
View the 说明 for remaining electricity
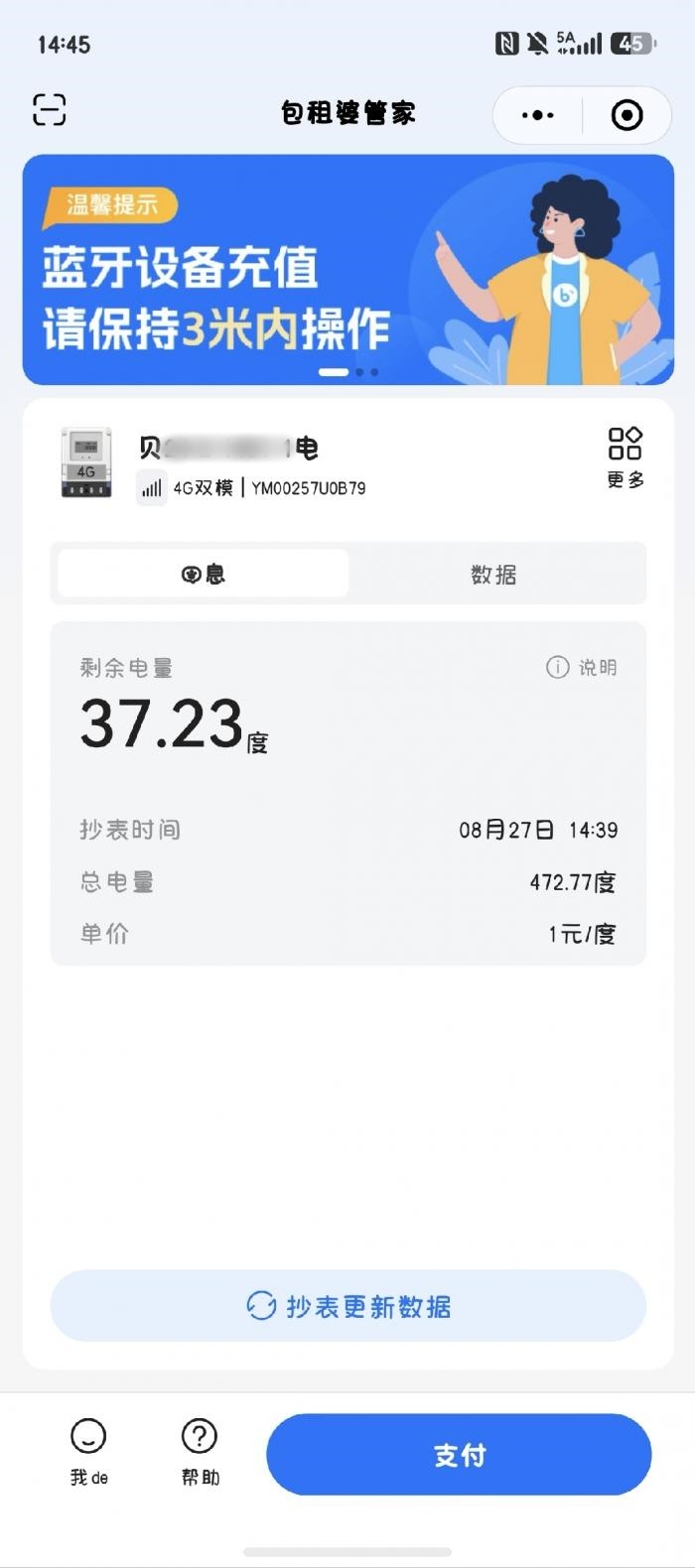click(x=582, y=667)
